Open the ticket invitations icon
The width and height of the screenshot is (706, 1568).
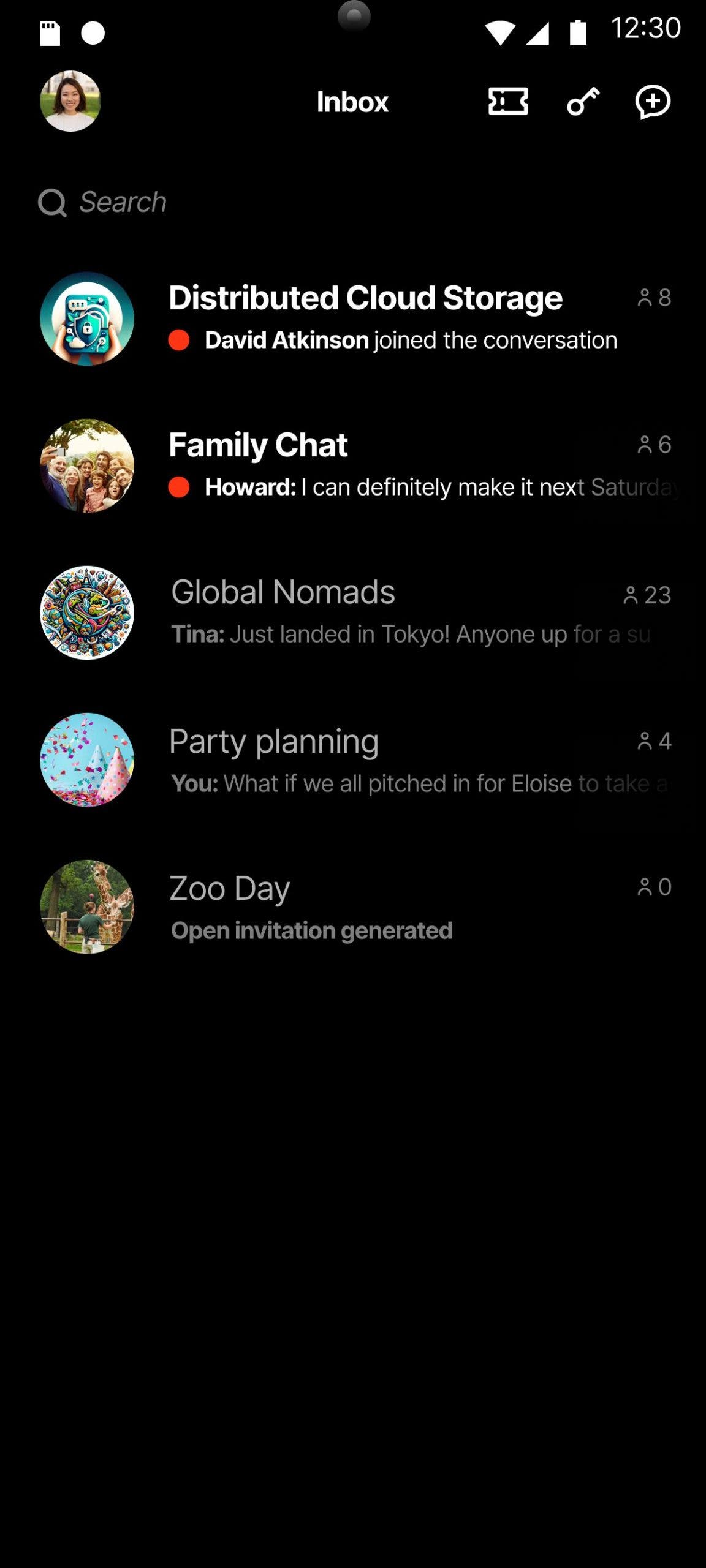pyautogui.click(x=508, y=101)
